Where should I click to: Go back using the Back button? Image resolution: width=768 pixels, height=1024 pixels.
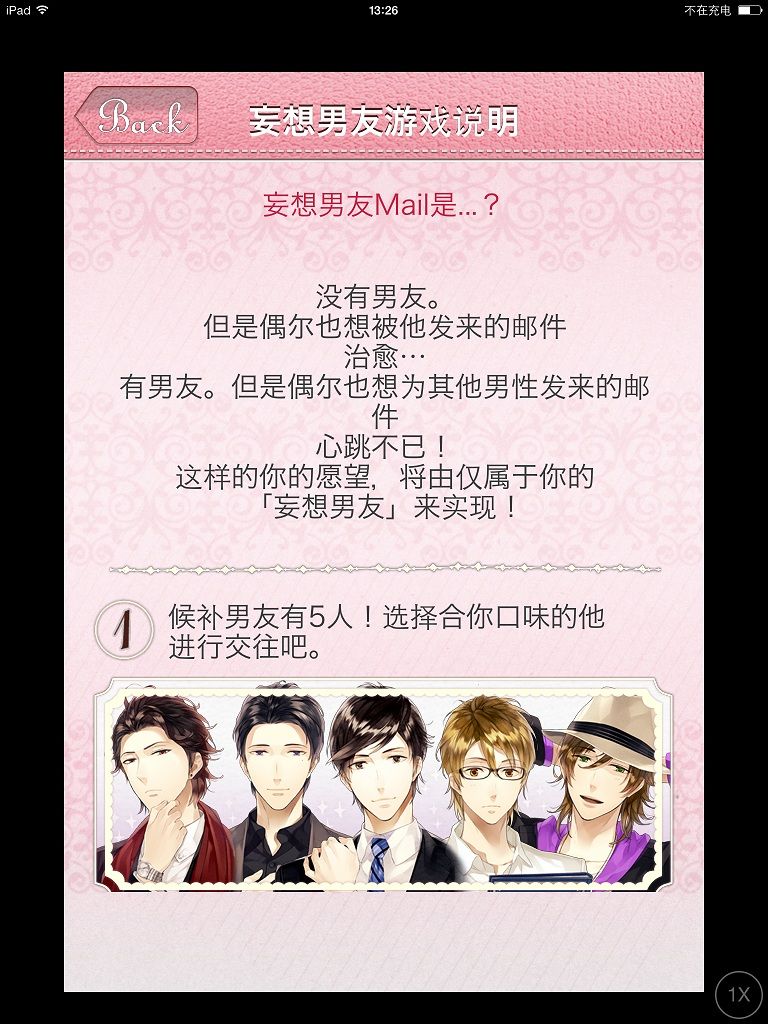point(137,116)
